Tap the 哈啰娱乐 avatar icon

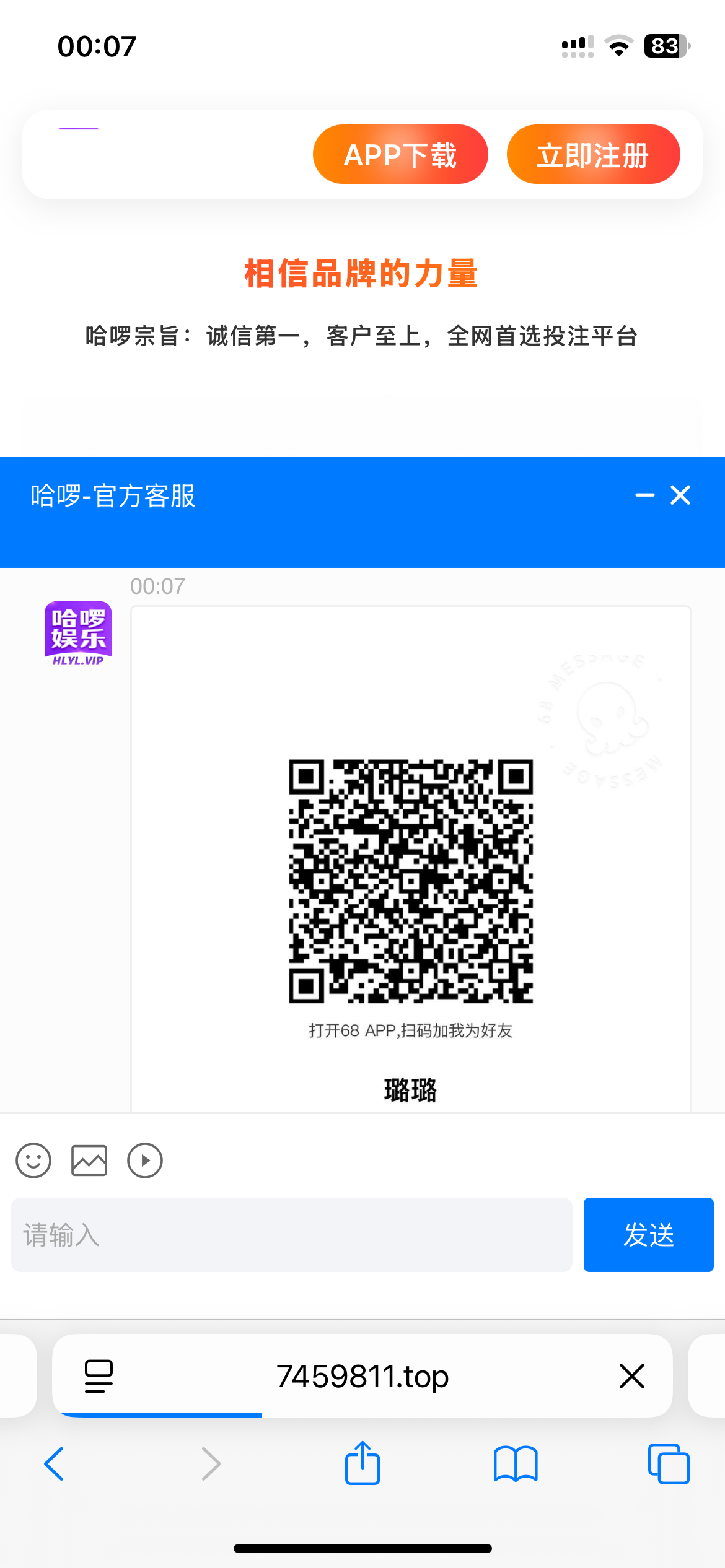pos(77,633)
